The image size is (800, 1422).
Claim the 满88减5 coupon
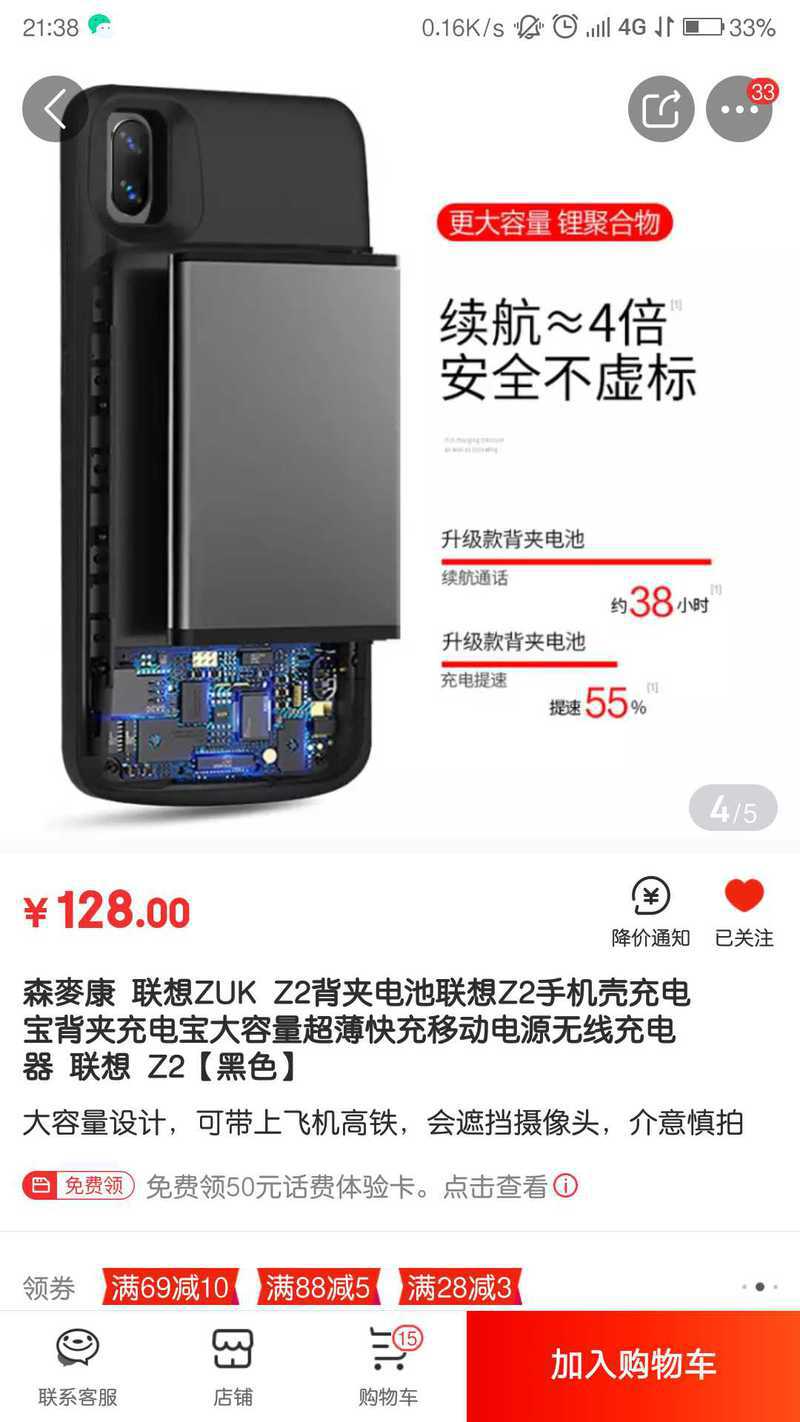coord(318,1288)
